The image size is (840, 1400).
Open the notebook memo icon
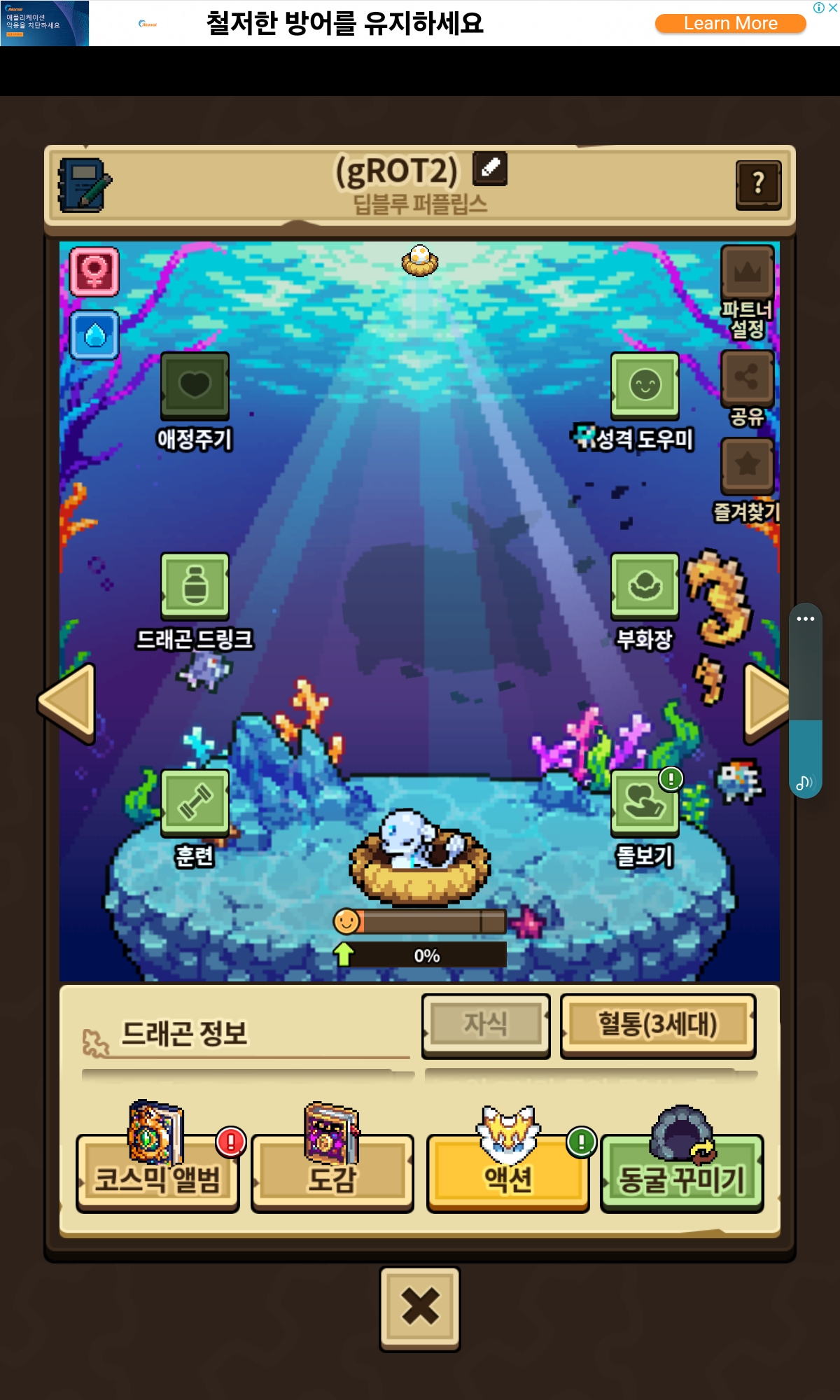coord(85,185)
